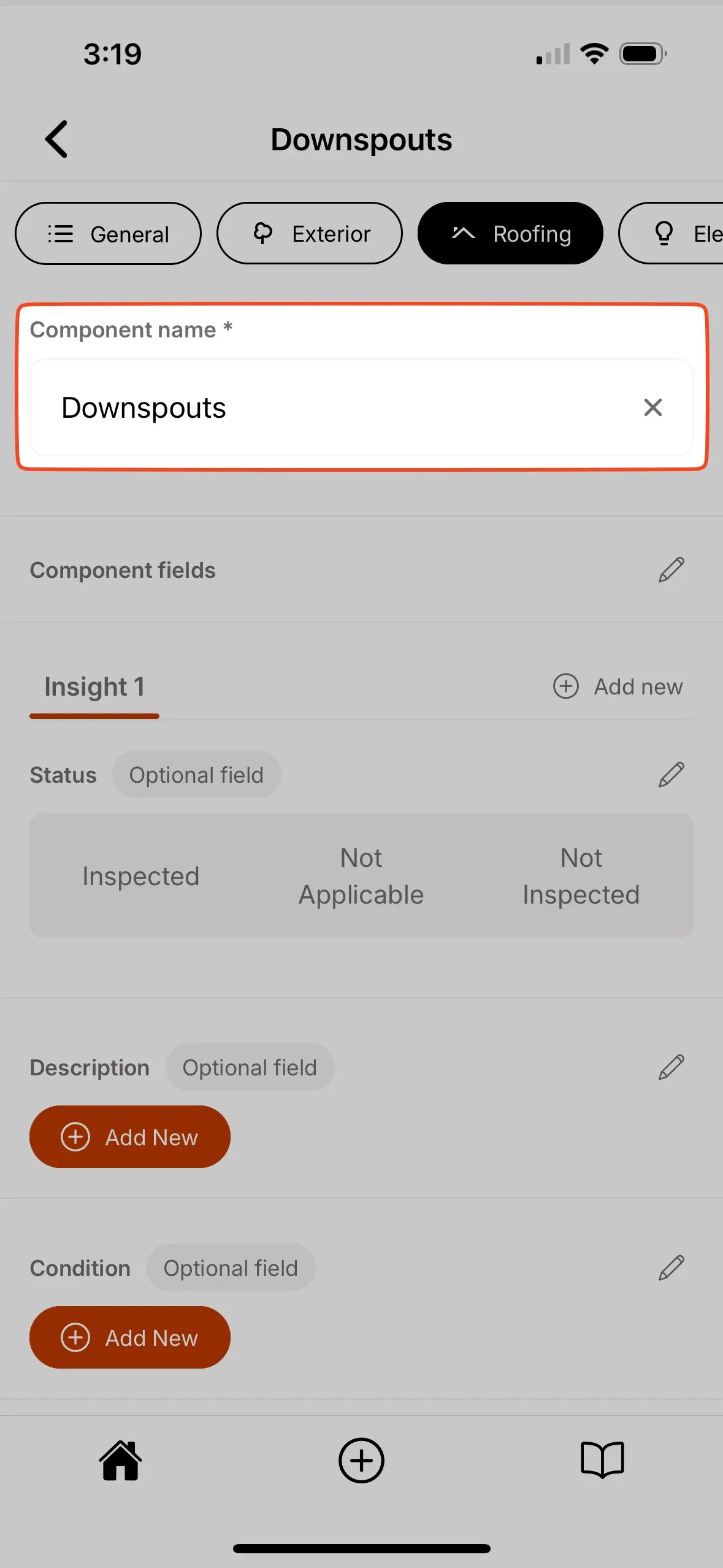
Task: Edit the Downspouts component name field
Action: pos(331,407)
